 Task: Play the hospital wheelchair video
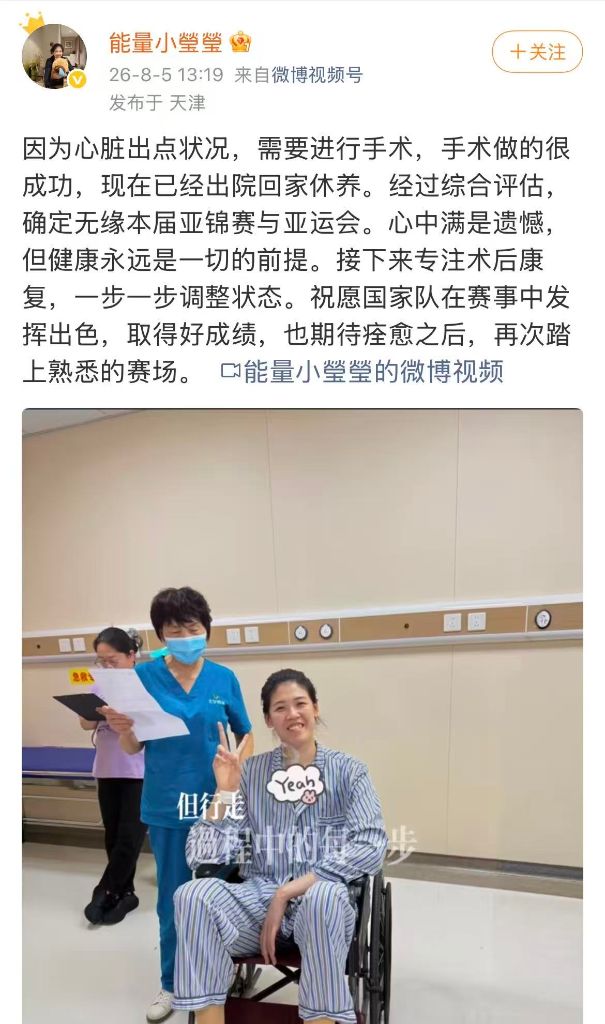[x=302, y=716]
